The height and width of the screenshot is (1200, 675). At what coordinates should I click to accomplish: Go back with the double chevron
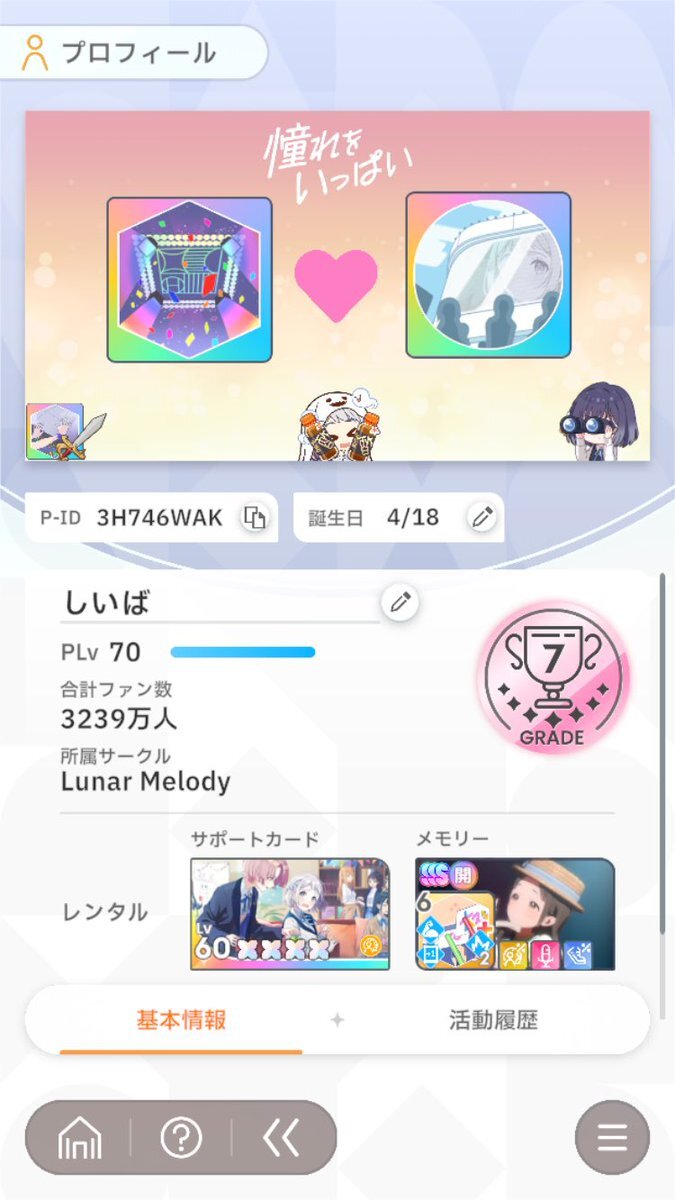click(x=281, y=1138)
